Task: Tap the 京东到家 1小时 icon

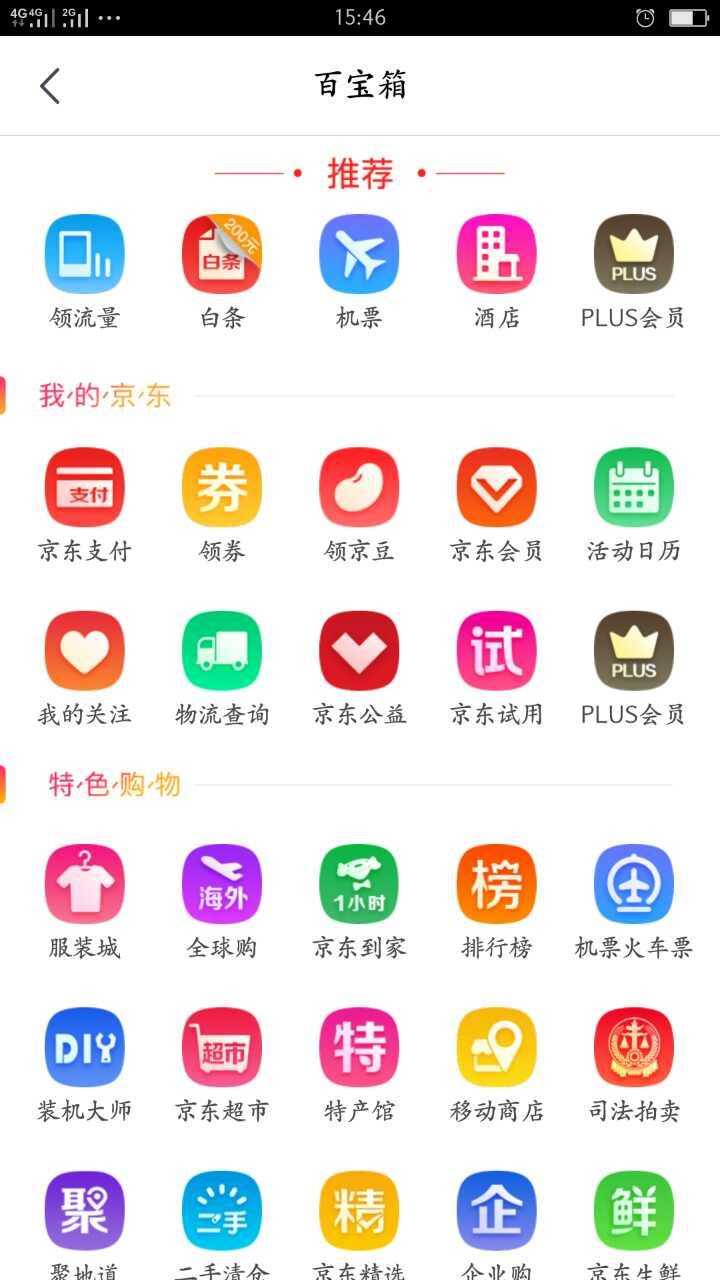Action: pos(359,884)
